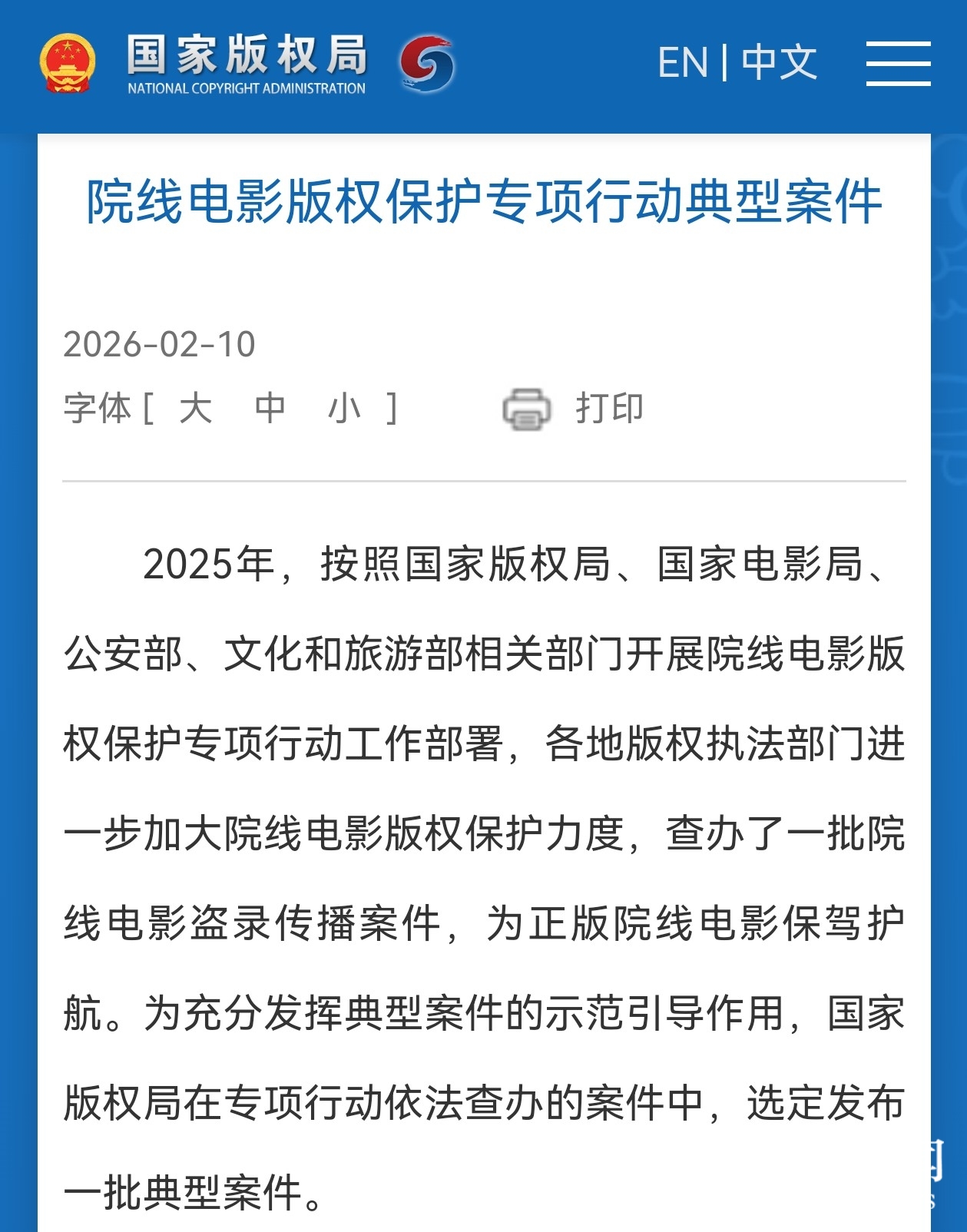The height and width of the screenshot is (1232, 967).
Task: Set font size to 小
Action: (x=343, y=408)
